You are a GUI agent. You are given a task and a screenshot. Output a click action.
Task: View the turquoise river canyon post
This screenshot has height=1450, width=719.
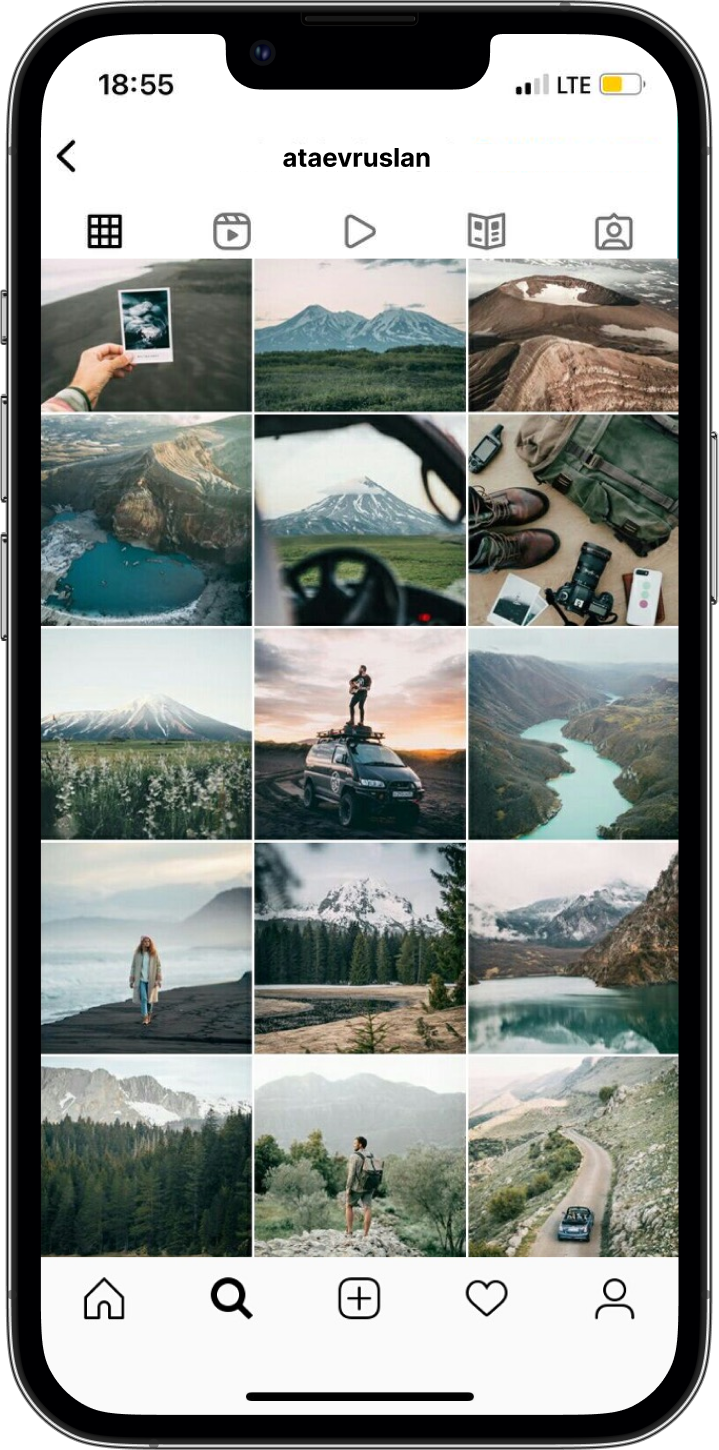click(x=572, y=733)
